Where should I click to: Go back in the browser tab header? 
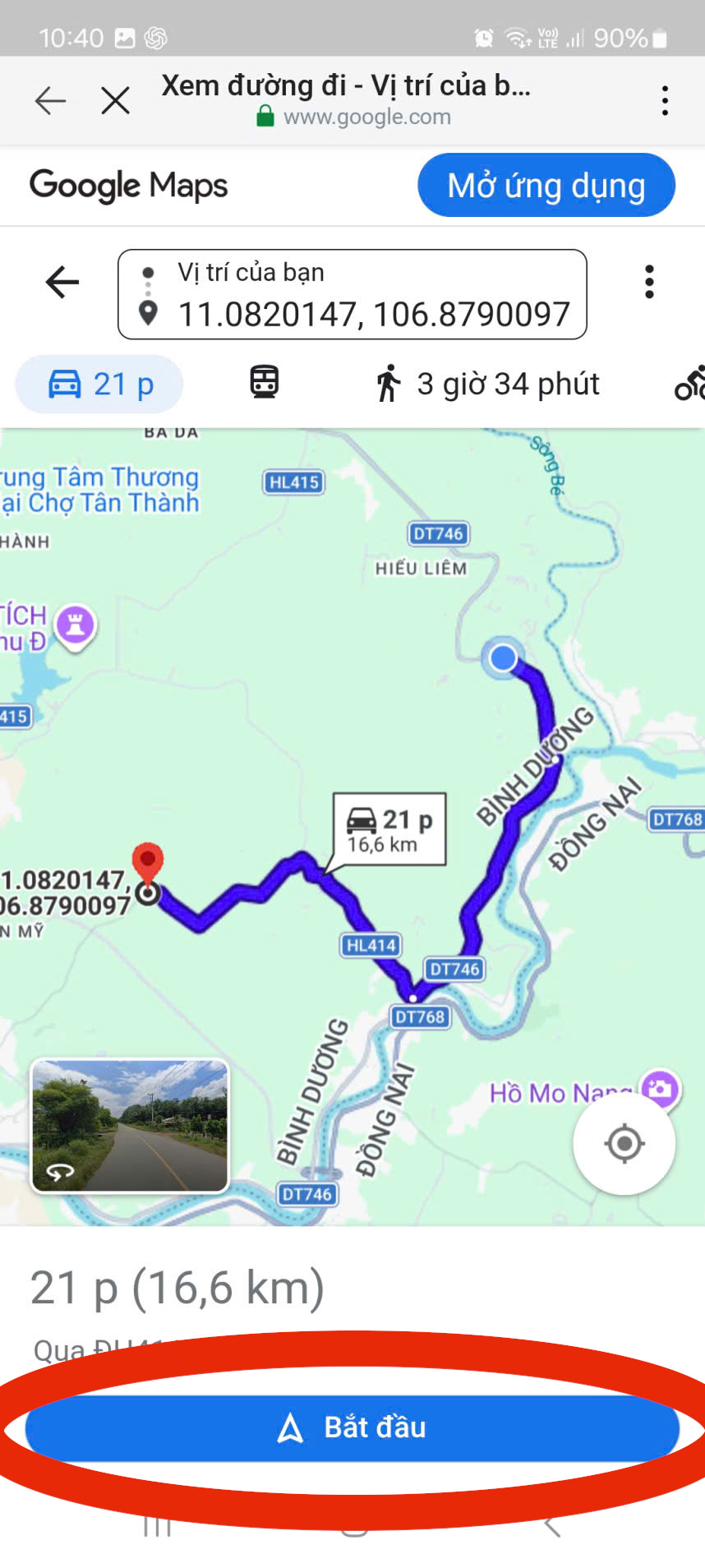[50, 101]
